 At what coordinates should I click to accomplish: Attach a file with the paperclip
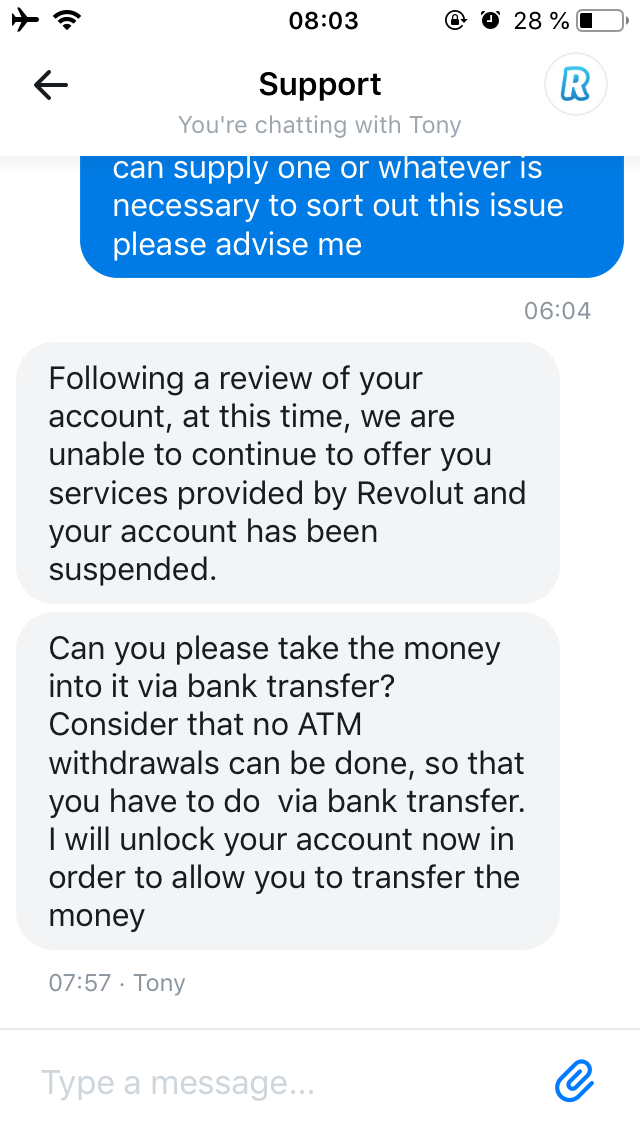[575, 1081]
